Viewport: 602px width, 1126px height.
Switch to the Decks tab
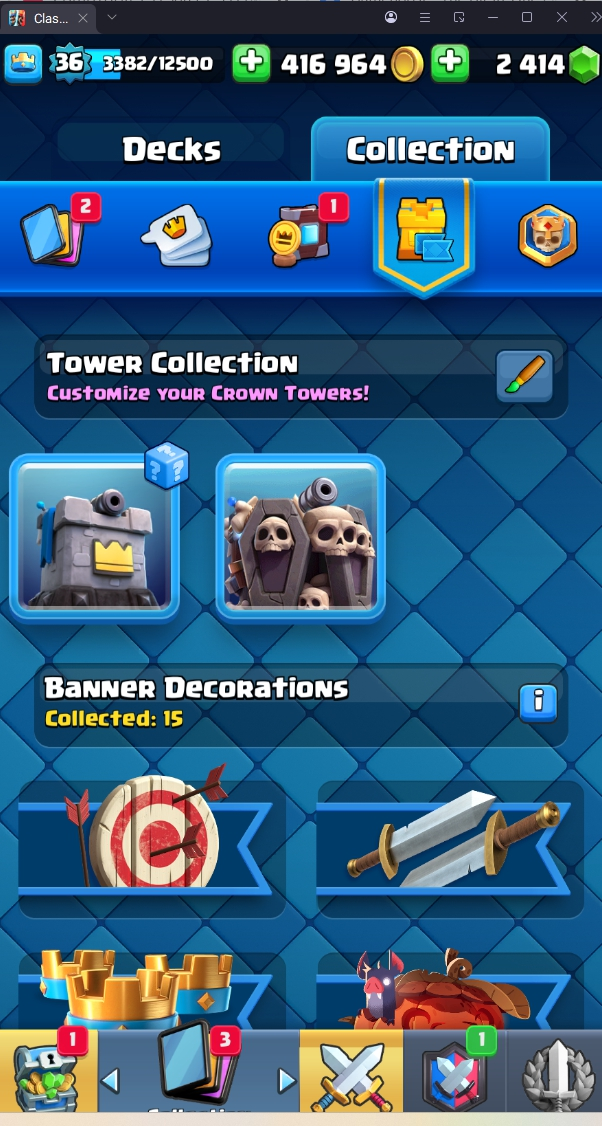(x=172, y=149)
